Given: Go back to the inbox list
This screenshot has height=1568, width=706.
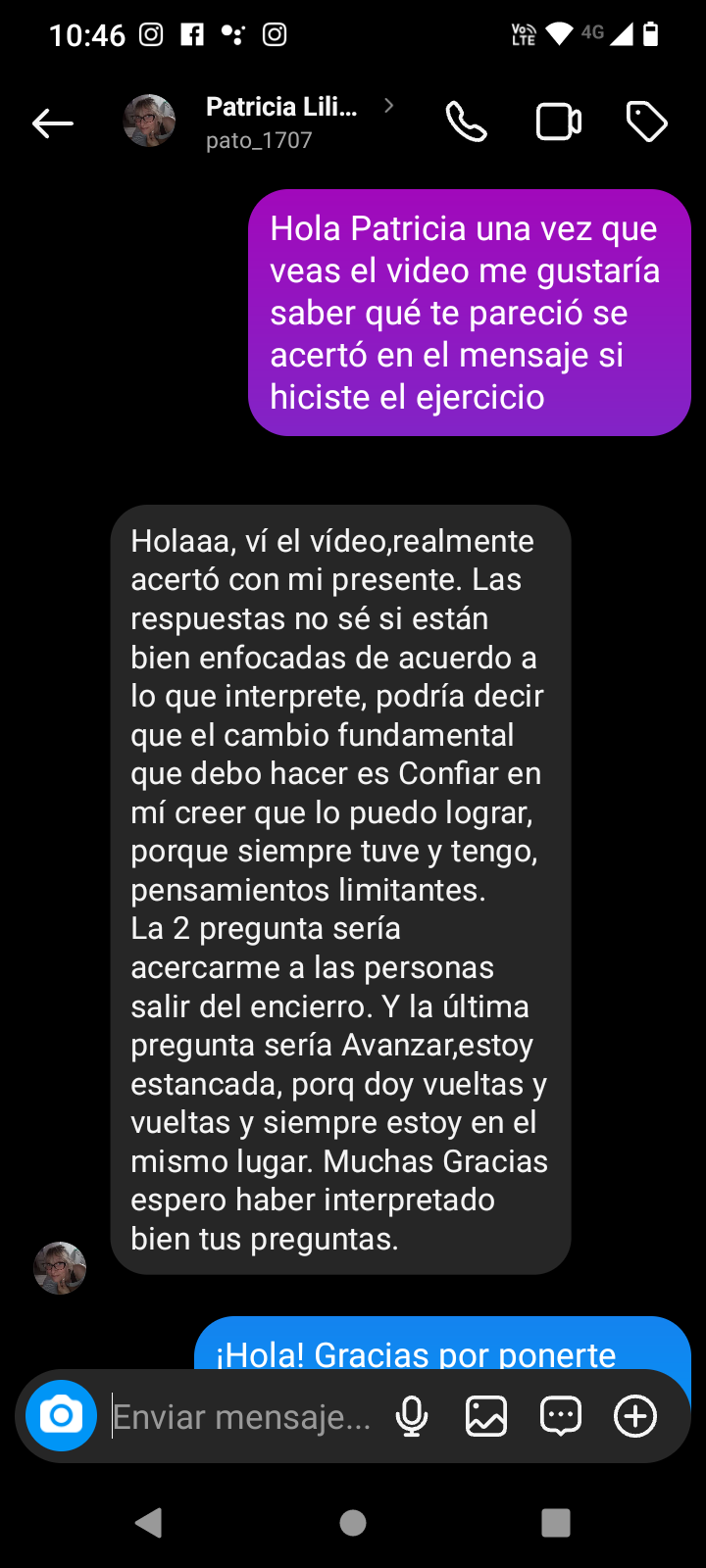Looking at the screenshot, I should [53, 123].
